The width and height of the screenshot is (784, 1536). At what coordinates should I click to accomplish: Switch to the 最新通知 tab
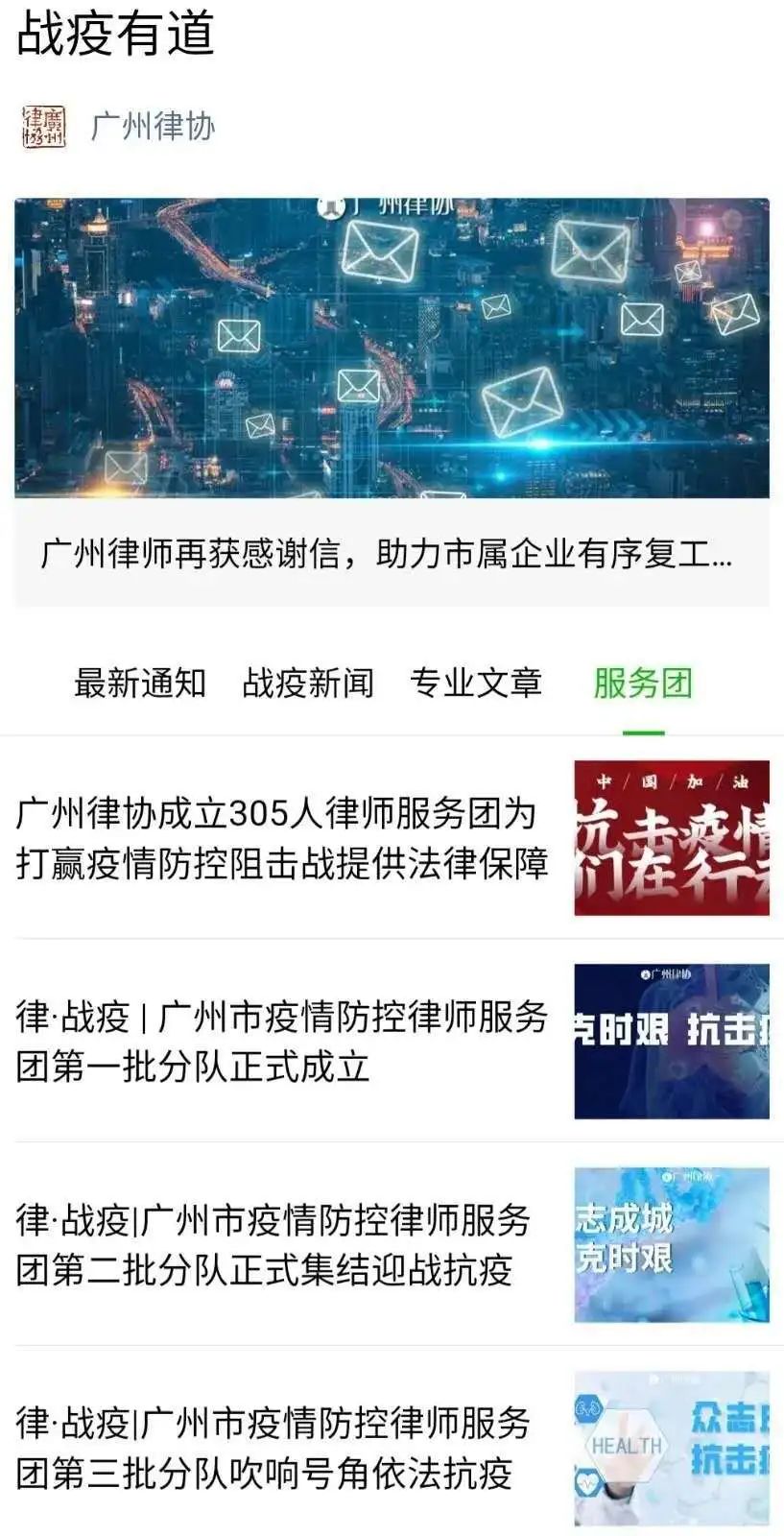point(140,684)
